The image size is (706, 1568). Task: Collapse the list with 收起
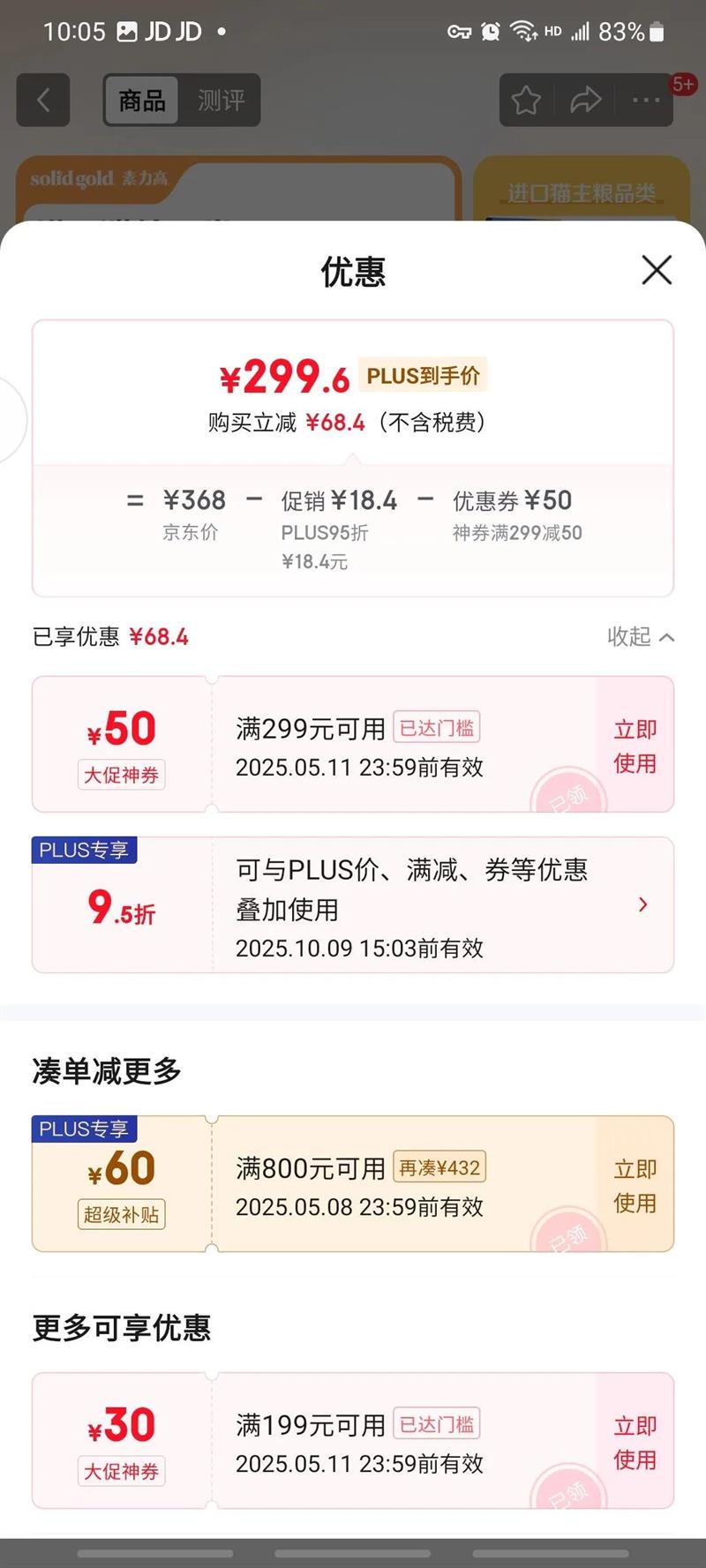click(x=641, y=637)
